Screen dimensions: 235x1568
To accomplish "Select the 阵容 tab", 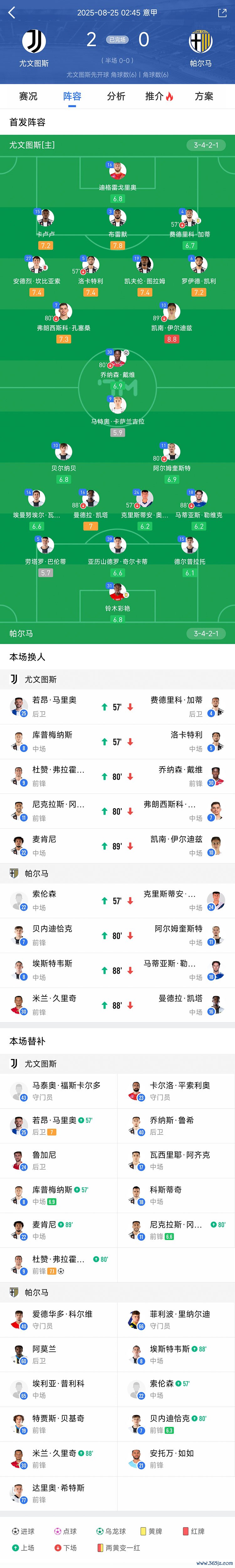I will point(72,96).
